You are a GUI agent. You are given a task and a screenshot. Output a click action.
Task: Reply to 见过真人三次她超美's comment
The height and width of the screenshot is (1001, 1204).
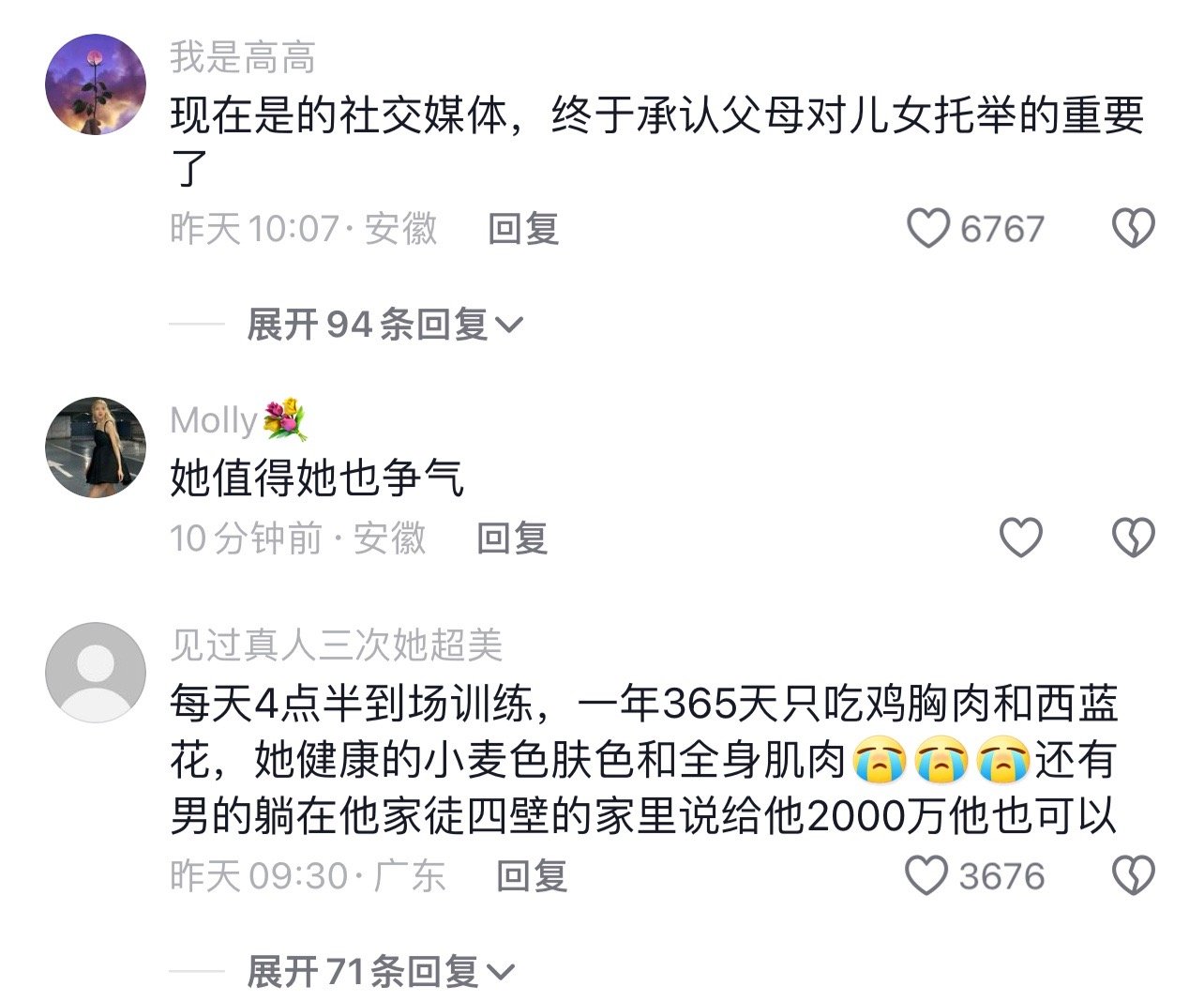tap(532, 876)
